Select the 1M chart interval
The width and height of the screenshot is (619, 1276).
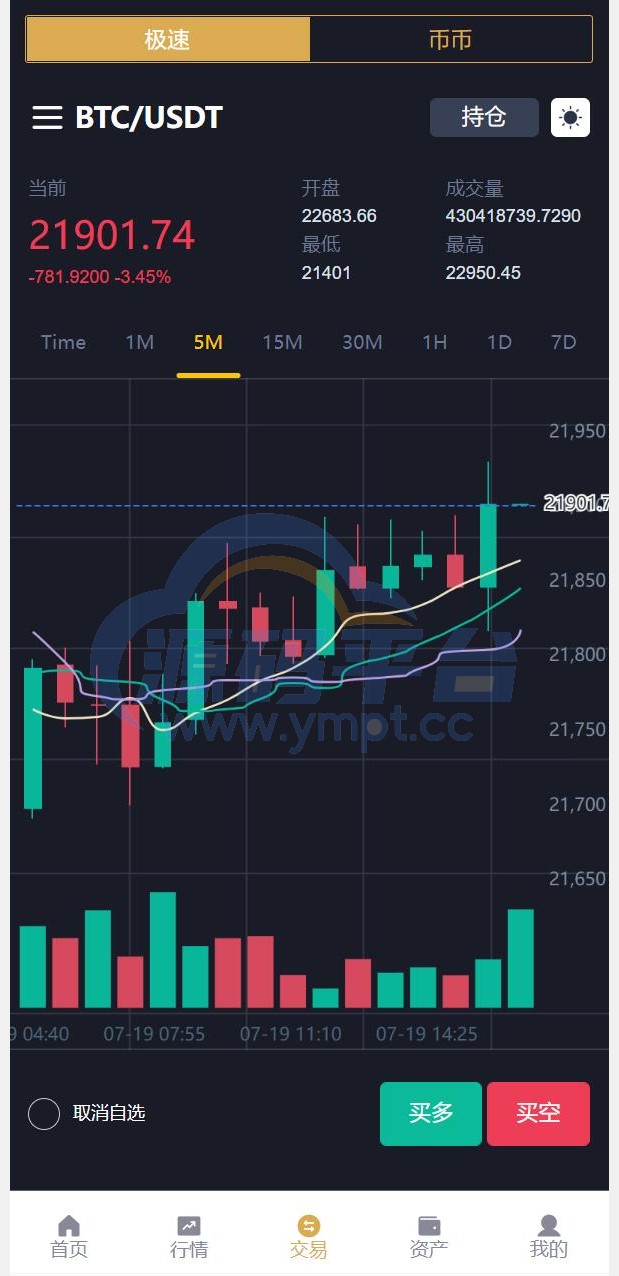[x=139, y=342]
